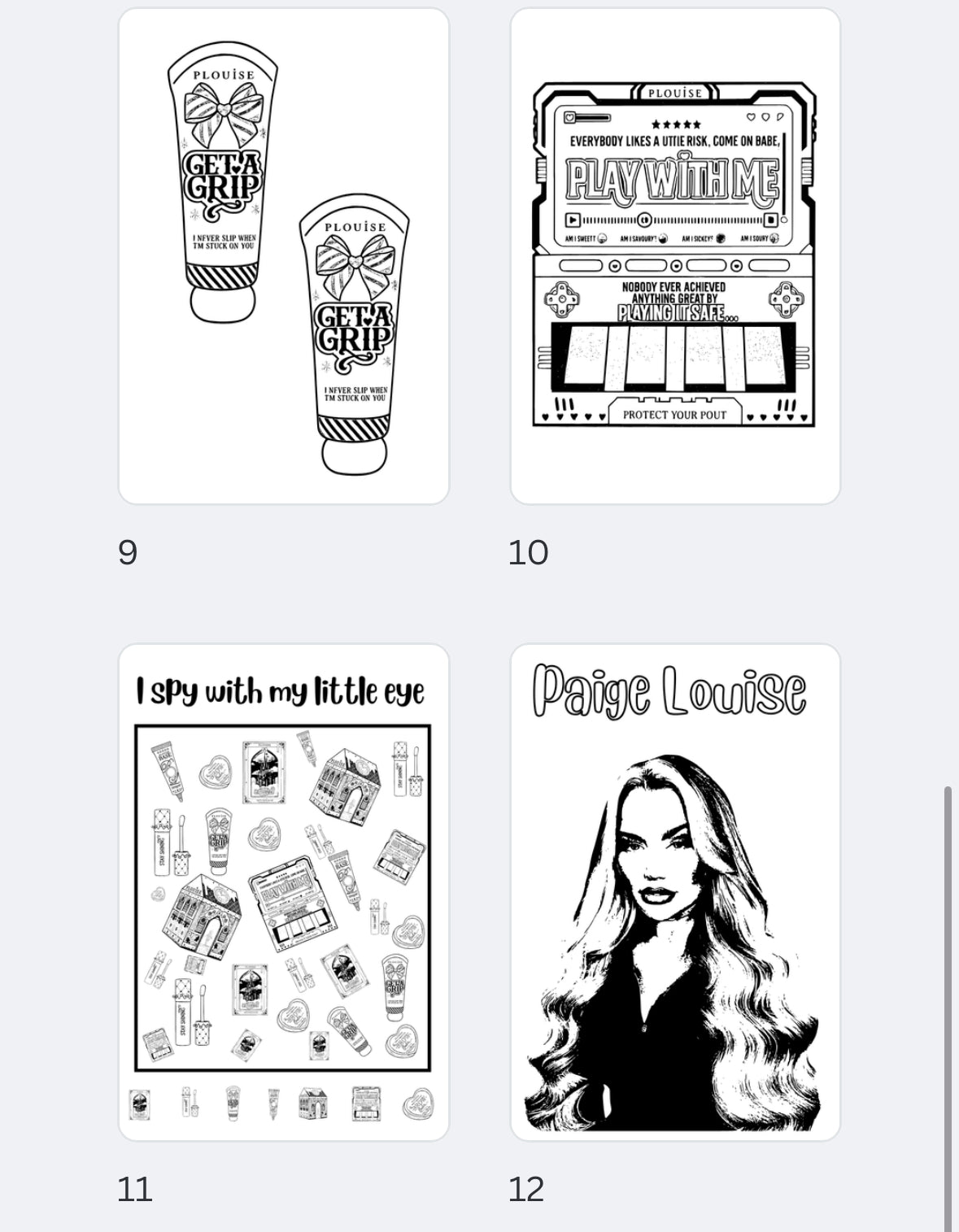Toggle the AM I SOURY? option
This screenshot has height=1232, width=959.
(756, 237)
